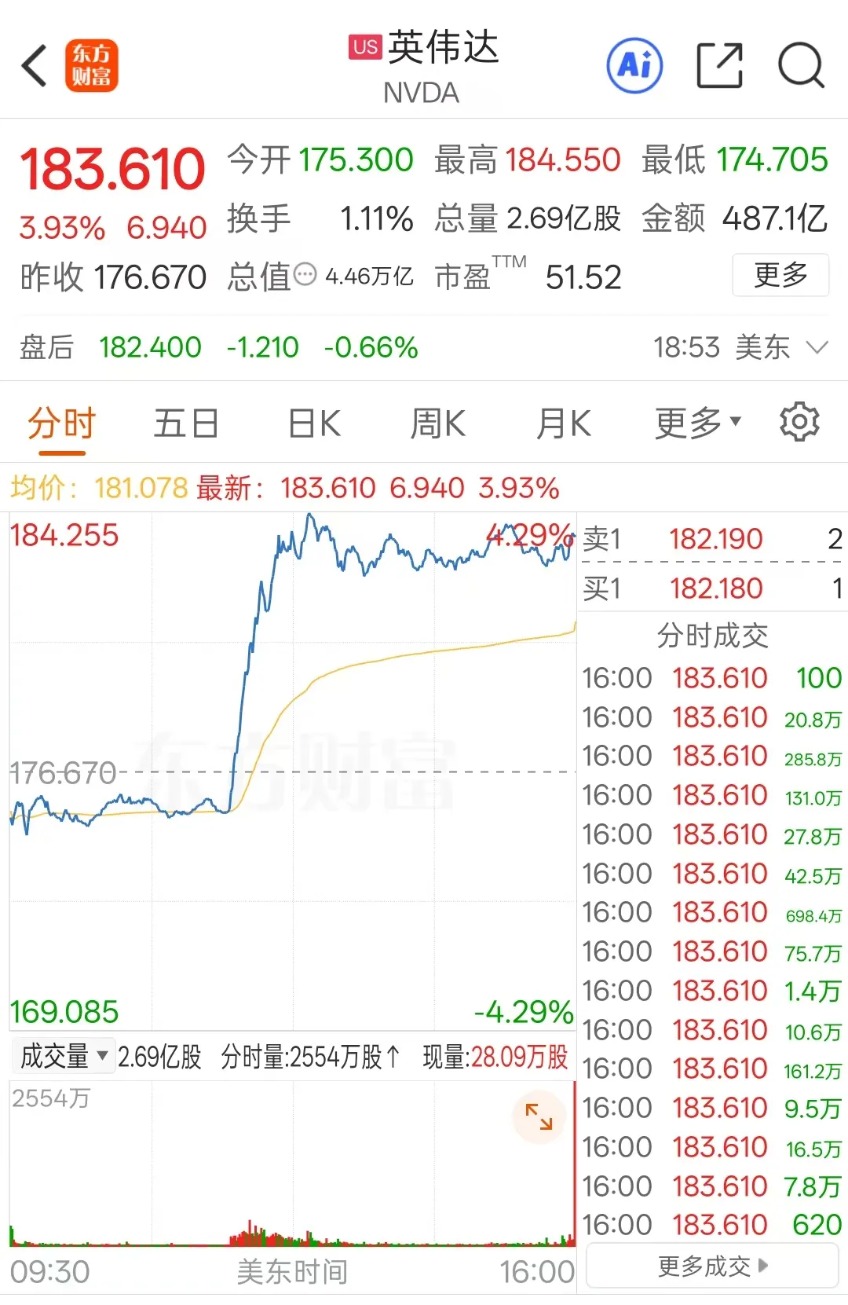Expand the 更多 dropdown next to 月K
This screenshot has width=848, height=1305.
point(697,422)
